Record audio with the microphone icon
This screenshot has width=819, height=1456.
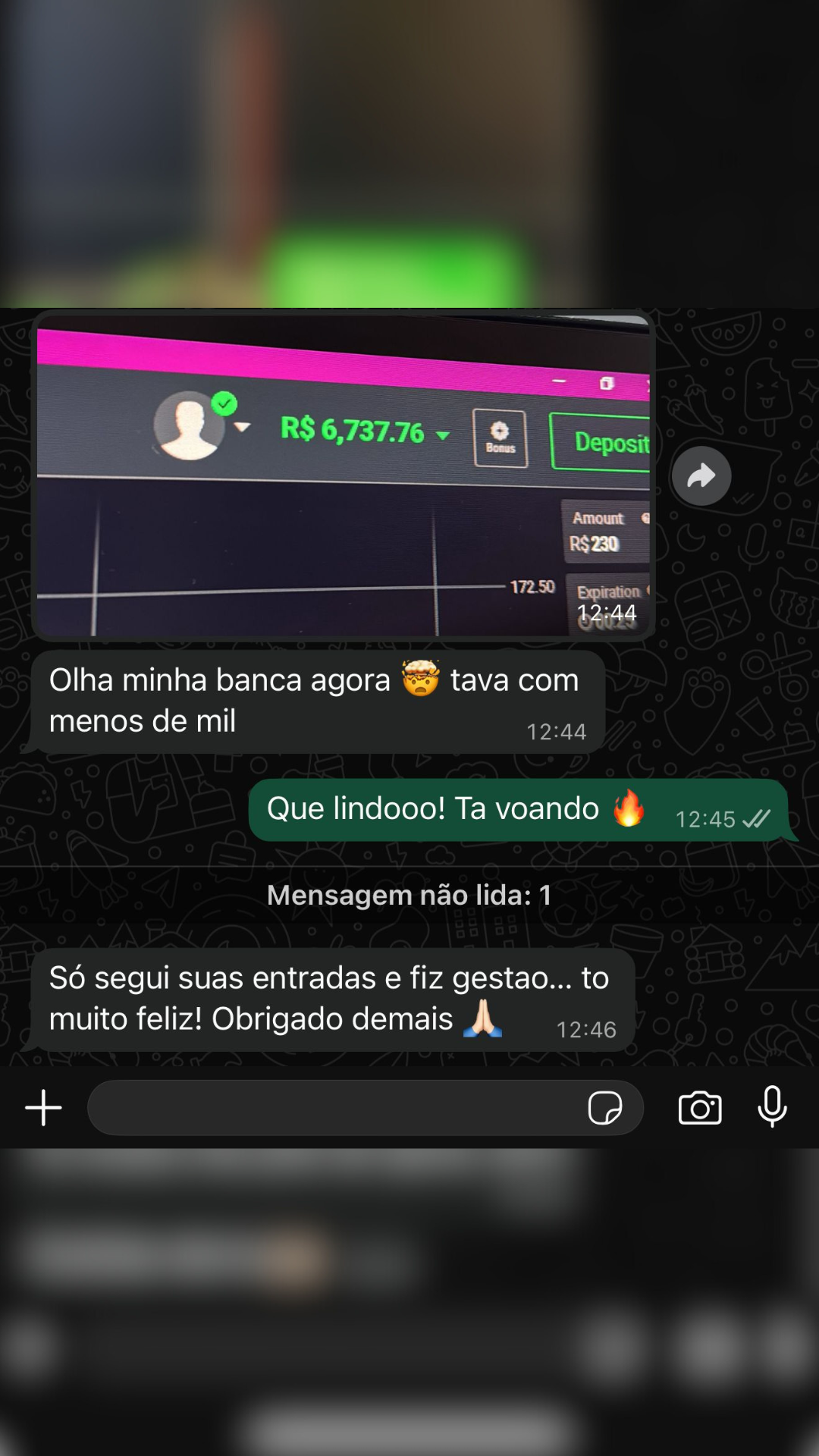tap(772, 1107)
